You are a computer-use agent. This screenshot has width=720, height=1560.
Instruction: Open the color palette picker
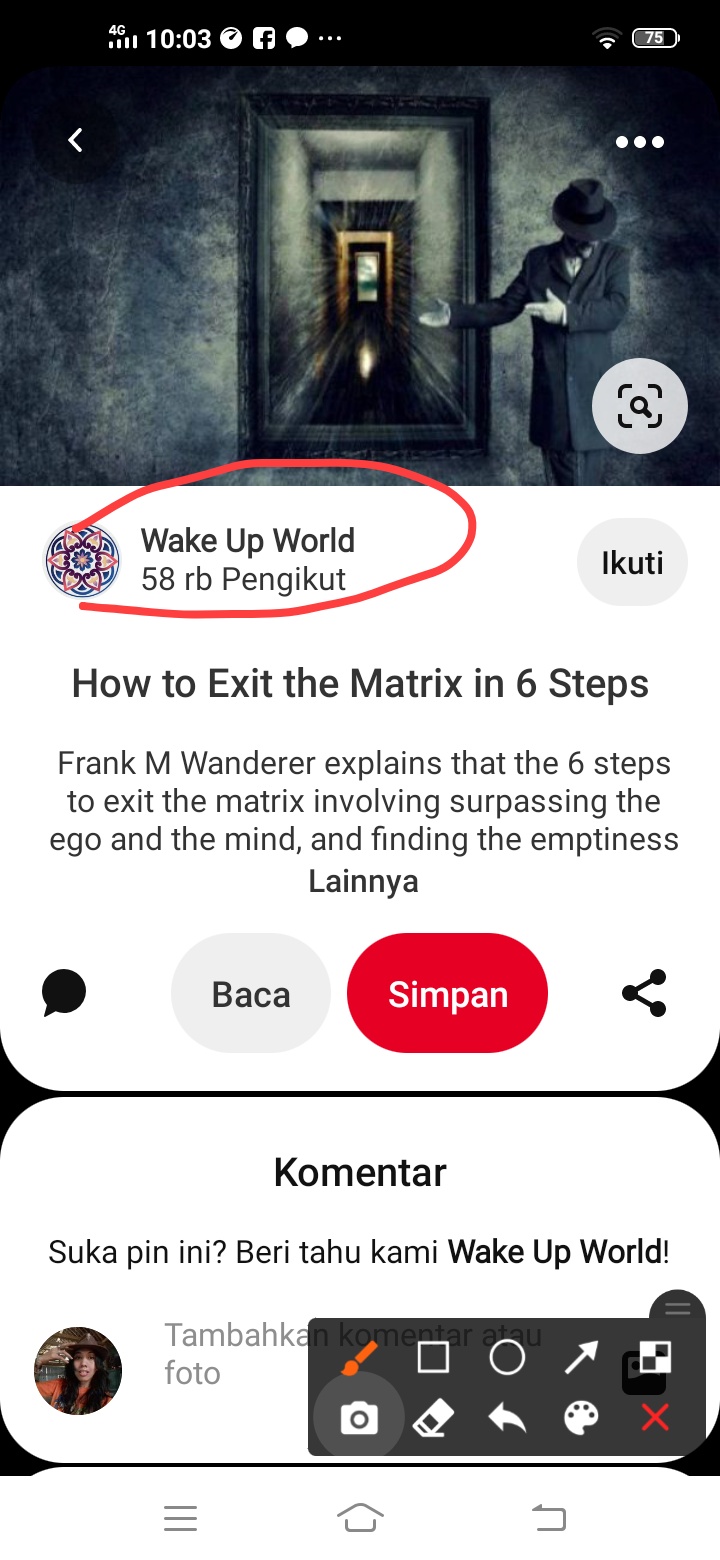581,1418
